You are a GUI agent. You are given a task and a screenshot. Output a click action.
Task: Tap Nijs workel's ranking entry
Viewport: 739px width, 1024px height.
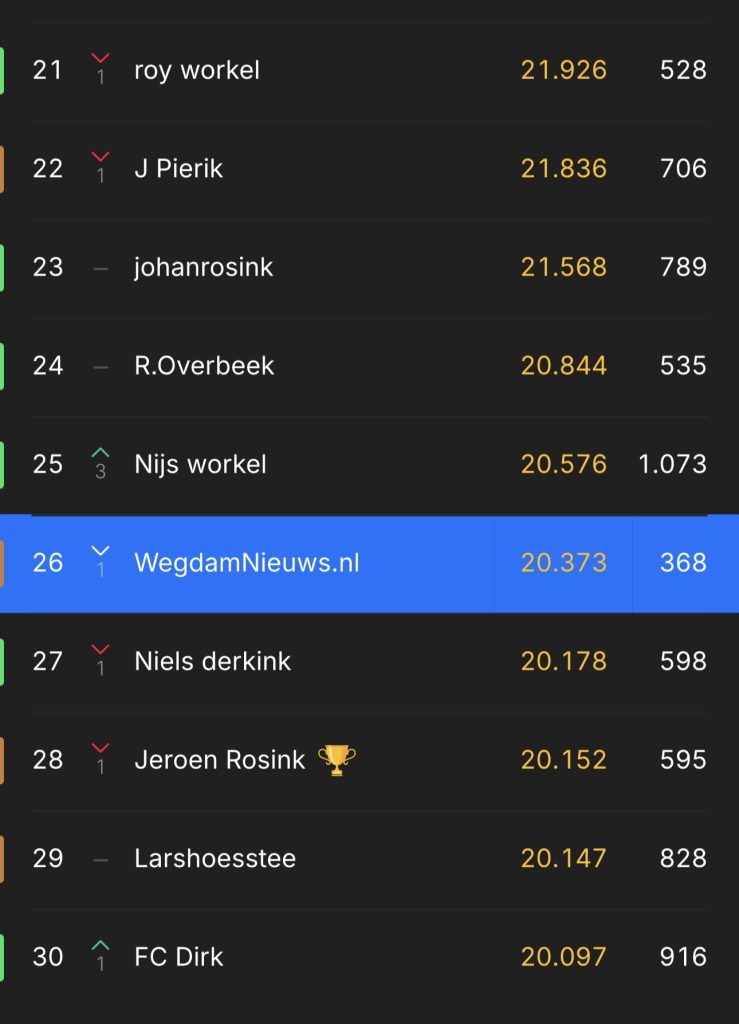click(x=200, y=464)
